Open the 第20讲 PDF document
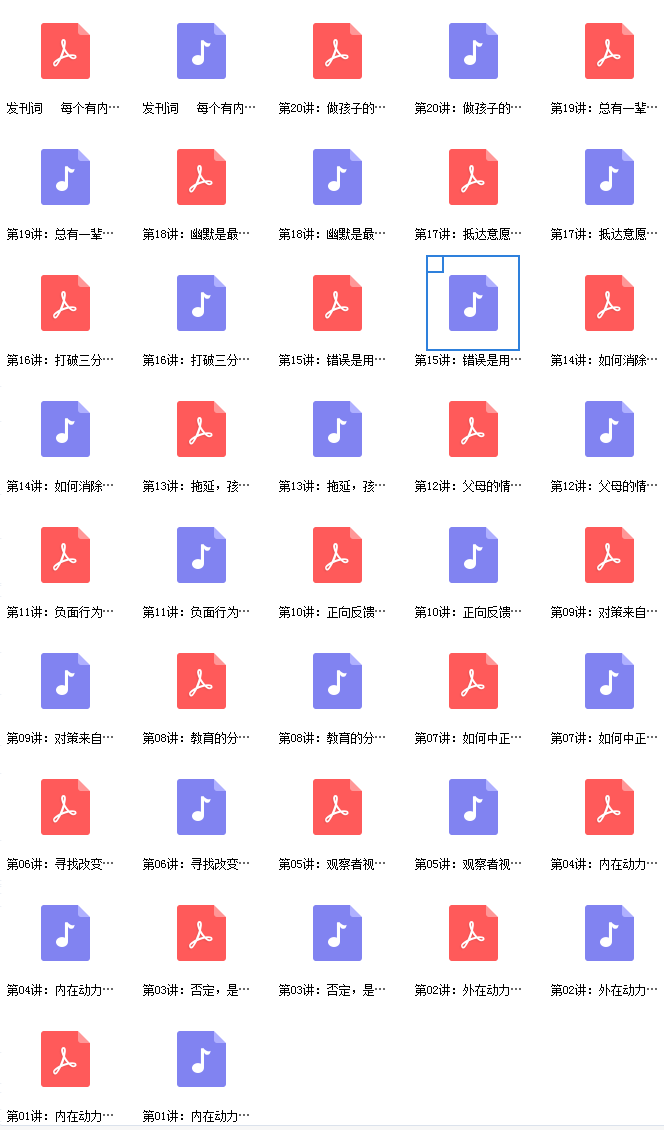Viewport: 664px width, 1130px height. point(337,51)
